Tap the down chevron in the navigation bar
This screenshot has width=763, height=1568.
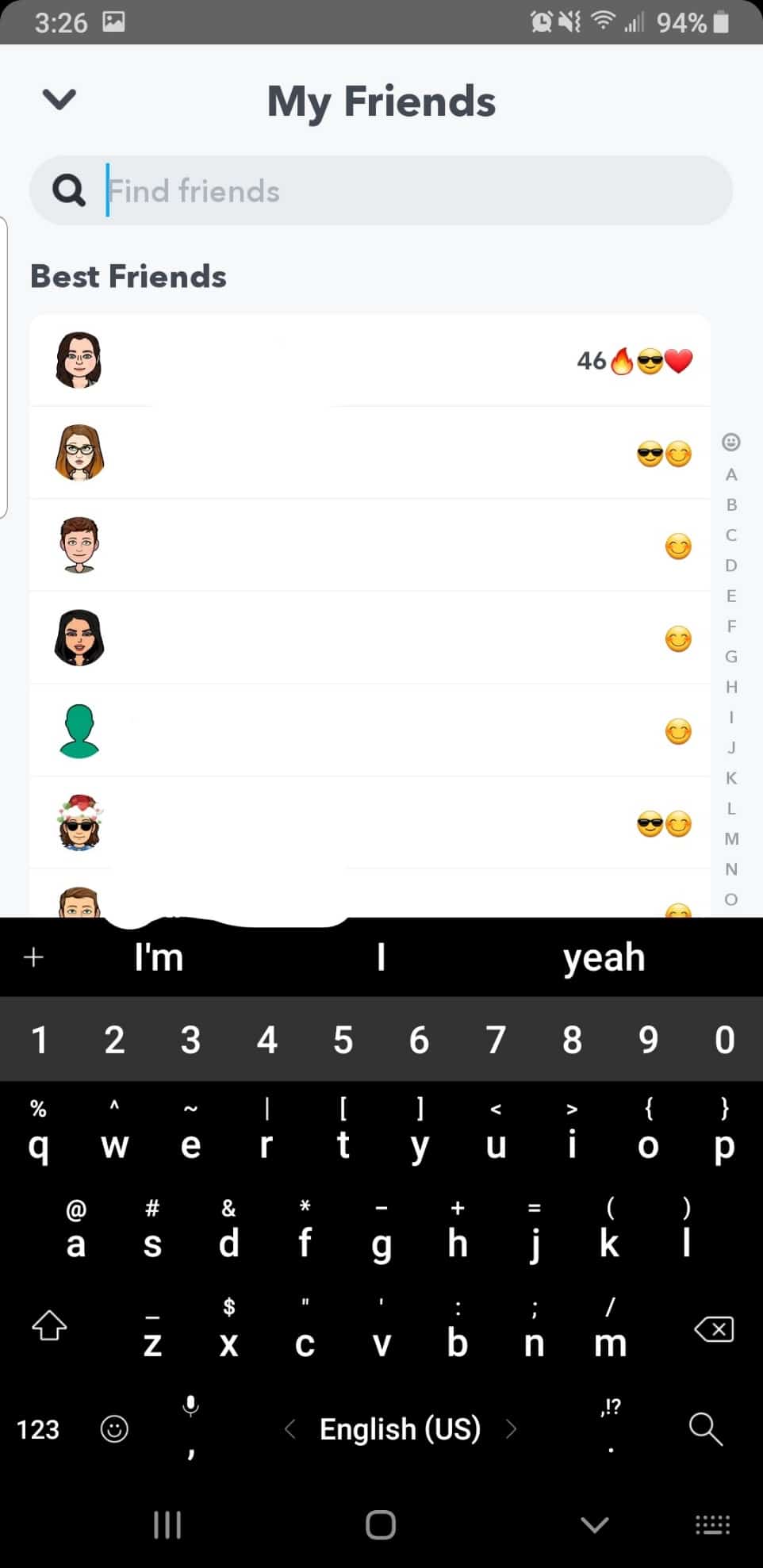593,1524
